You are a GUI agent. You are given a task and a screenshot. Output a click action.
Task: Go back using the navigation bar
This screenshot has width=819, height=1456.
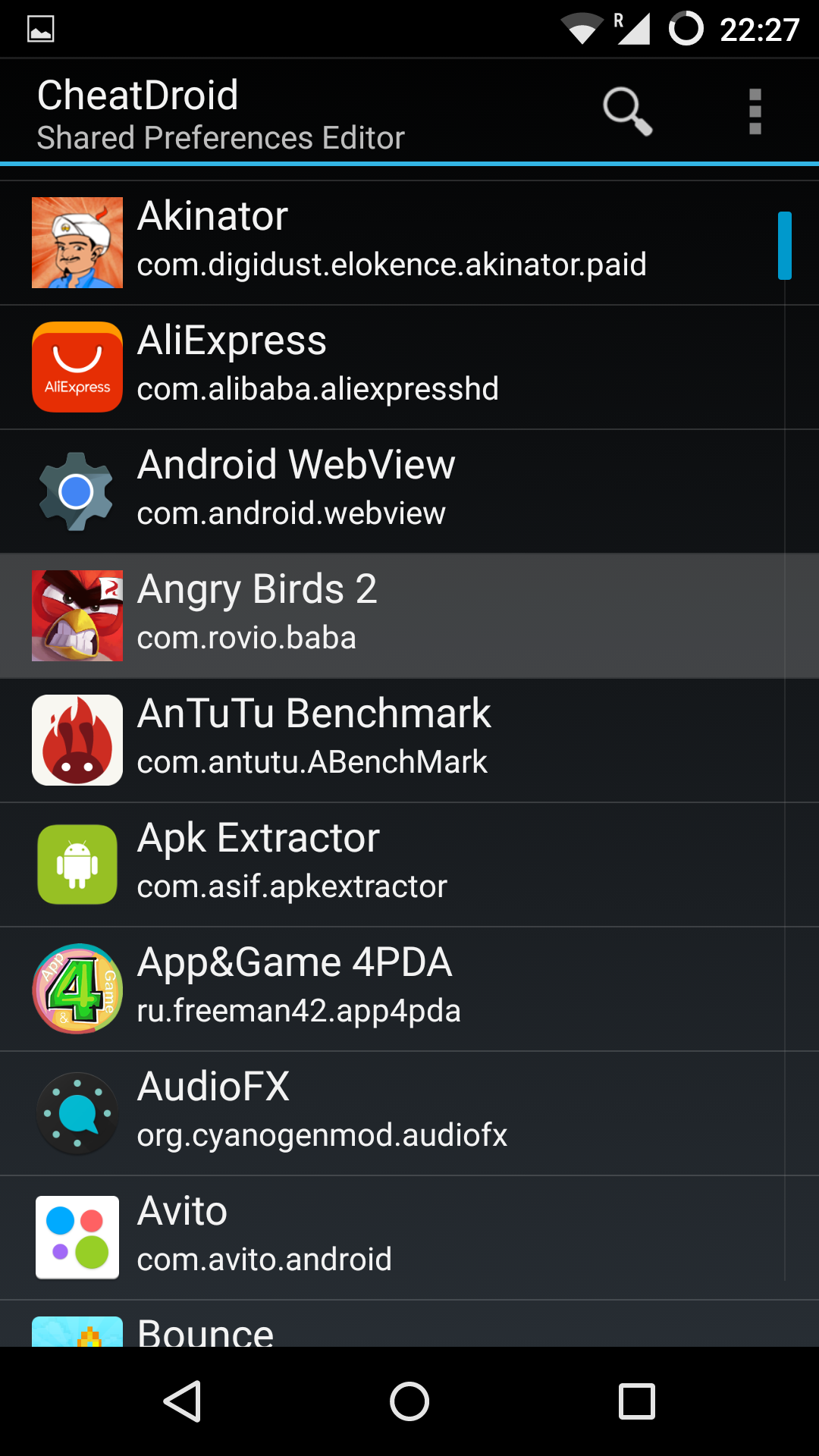[x=182, y=1401]
